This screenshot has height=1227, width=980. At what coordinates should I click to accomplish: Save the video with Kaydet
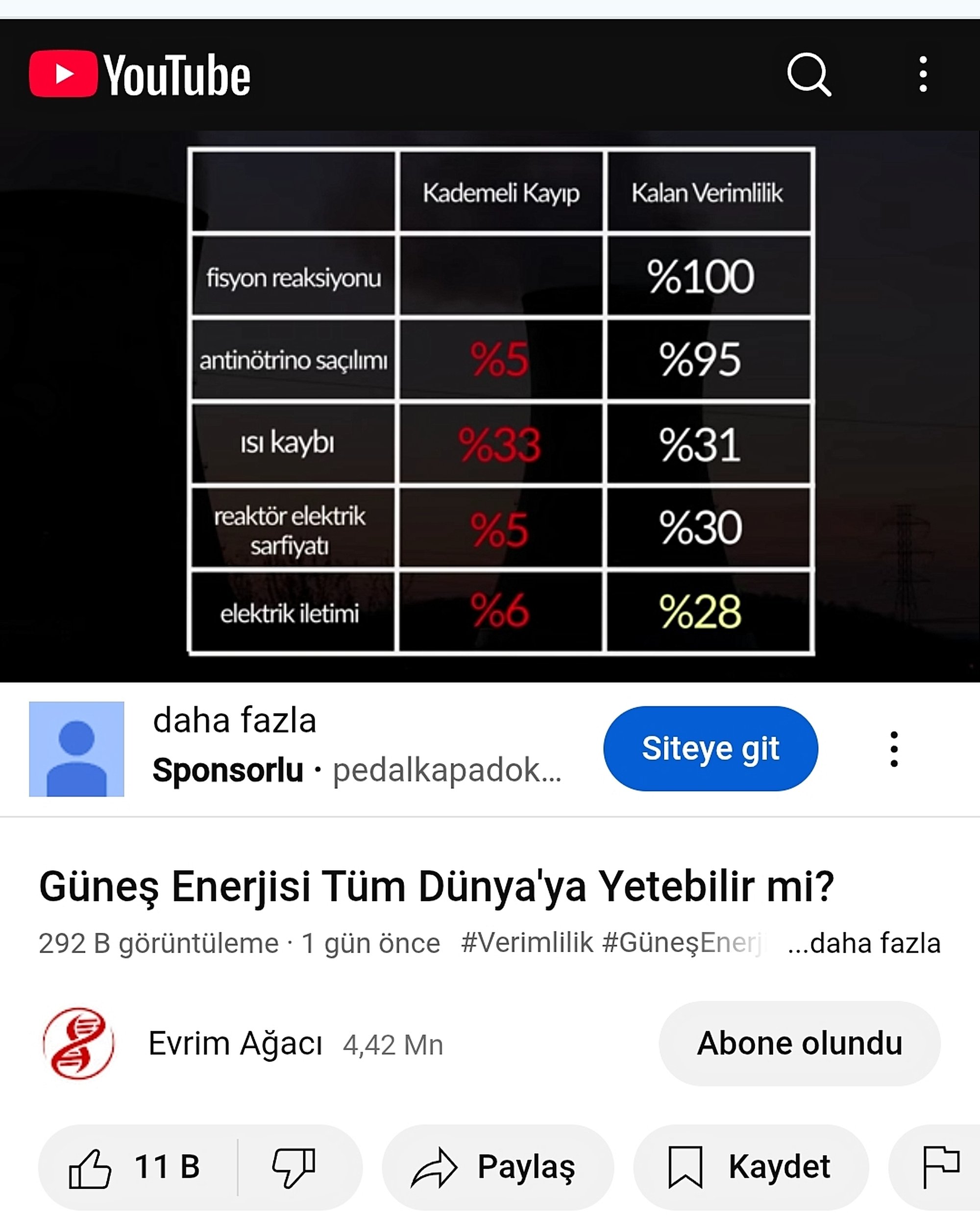pos(750,1167)
